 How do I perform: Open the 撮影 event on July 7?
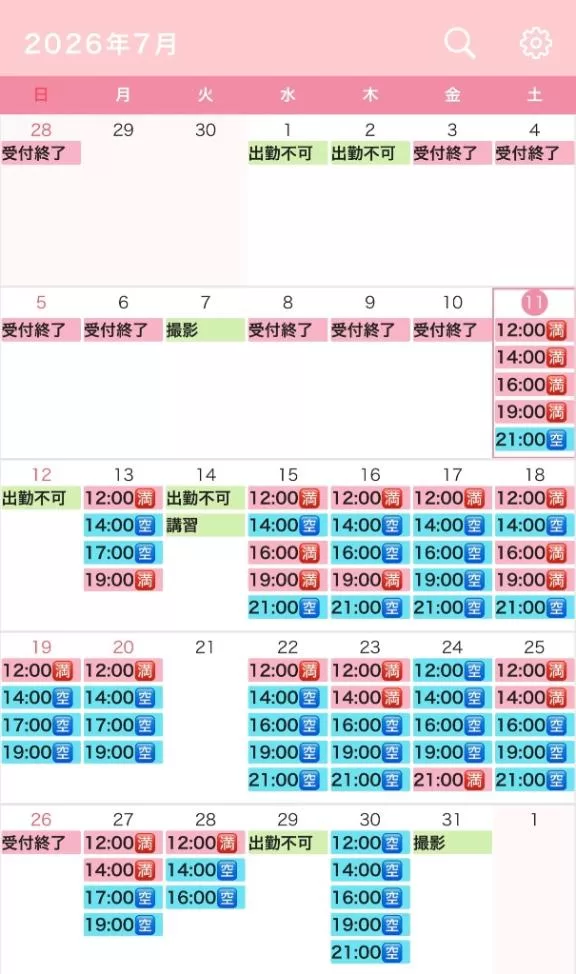tap(205, 330)
